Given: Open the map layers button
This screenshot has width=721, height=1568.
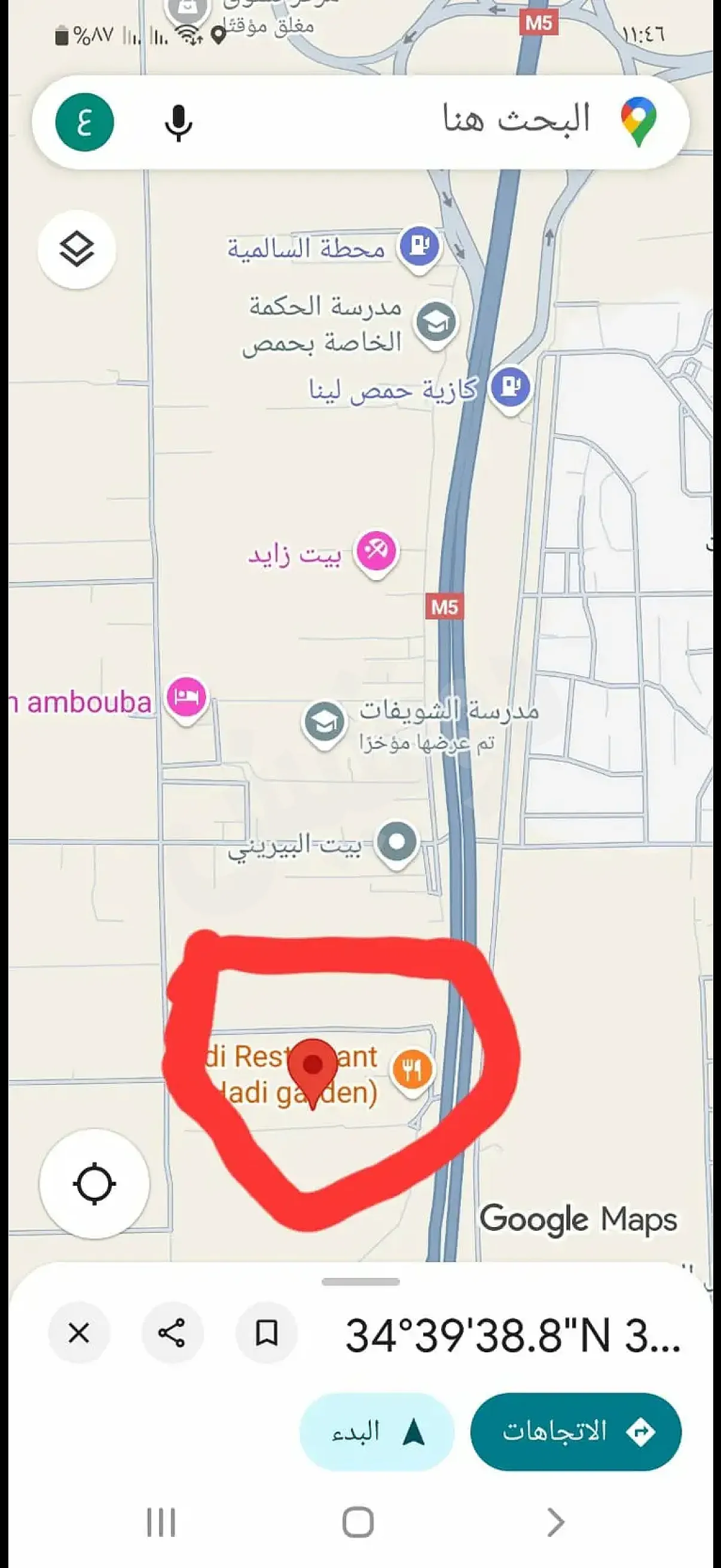Looking at the screenshot, I should point(77,249).
